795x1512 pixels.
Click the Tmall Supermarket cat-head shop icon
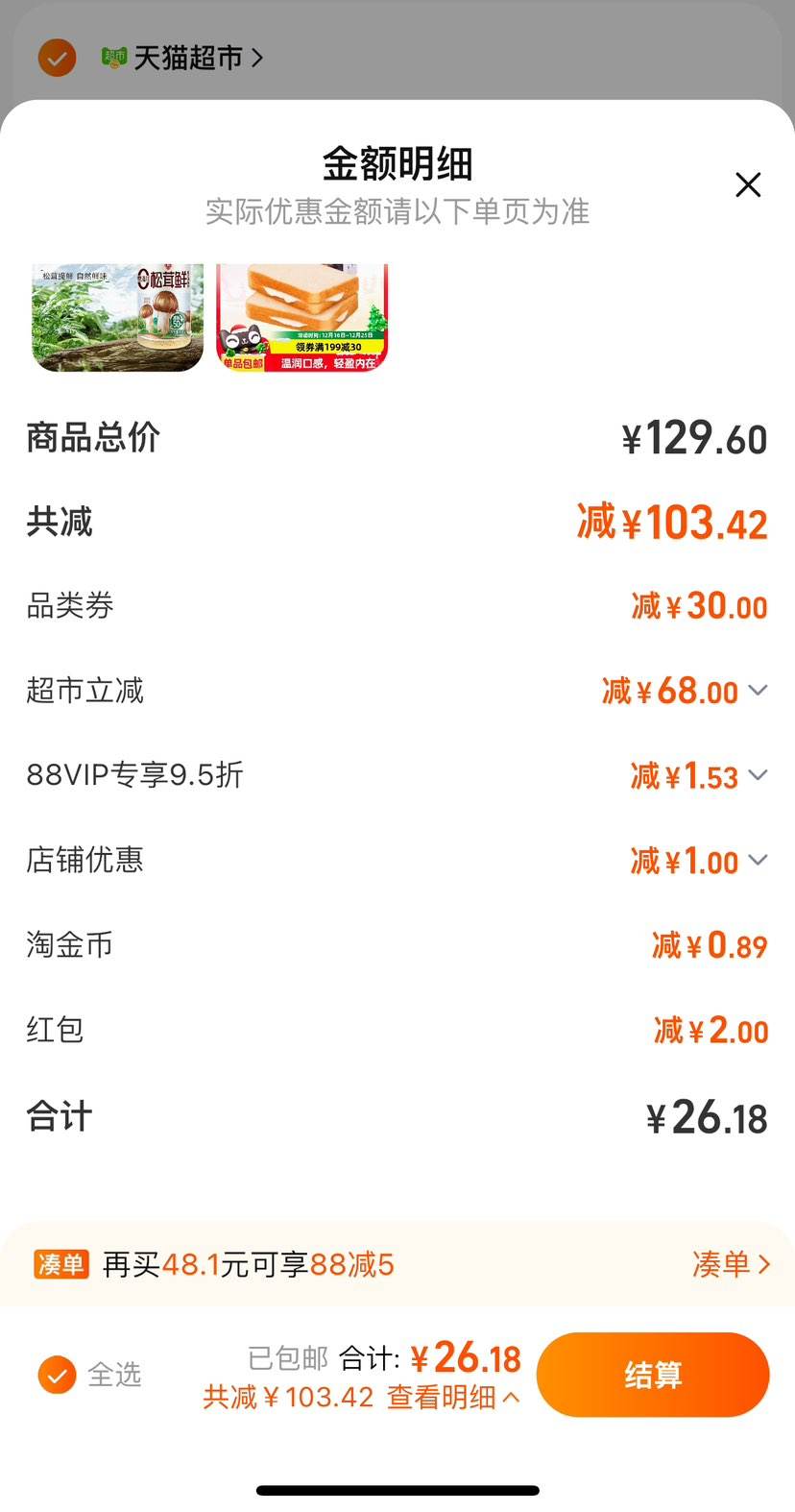[114, 58]
